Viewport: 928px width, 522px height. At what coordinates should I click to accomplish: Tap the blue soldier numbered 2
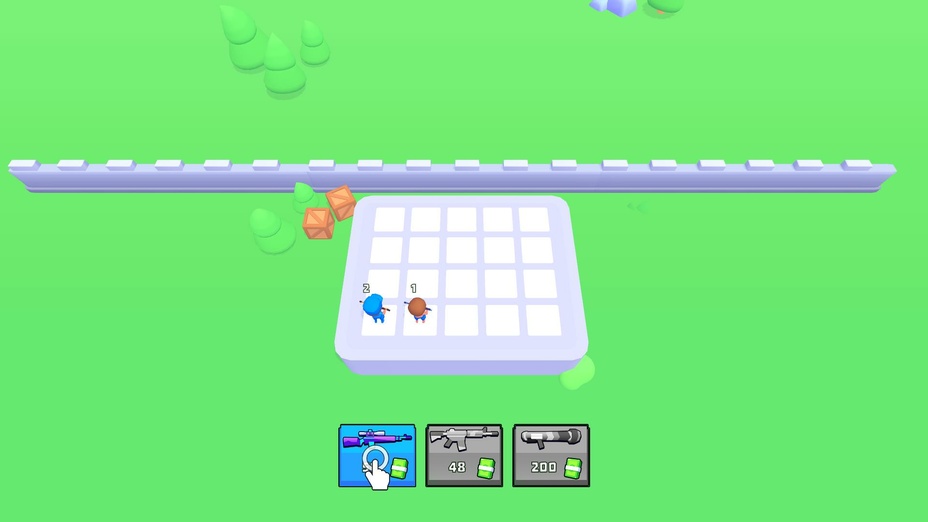pos(375,308)
